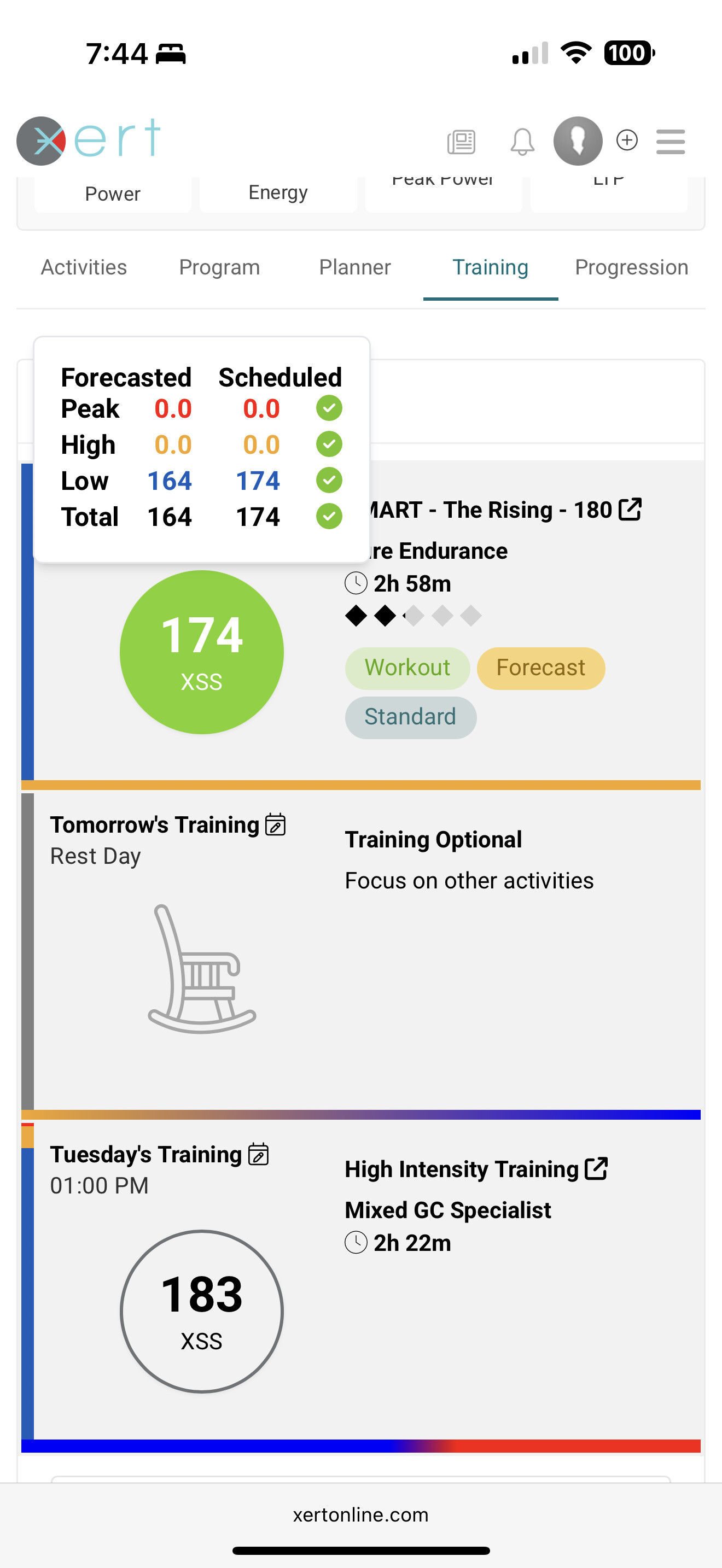Open the news feed icon
Screen dimensions: 722x1568
pyautogui.click(x=461, y=142)
